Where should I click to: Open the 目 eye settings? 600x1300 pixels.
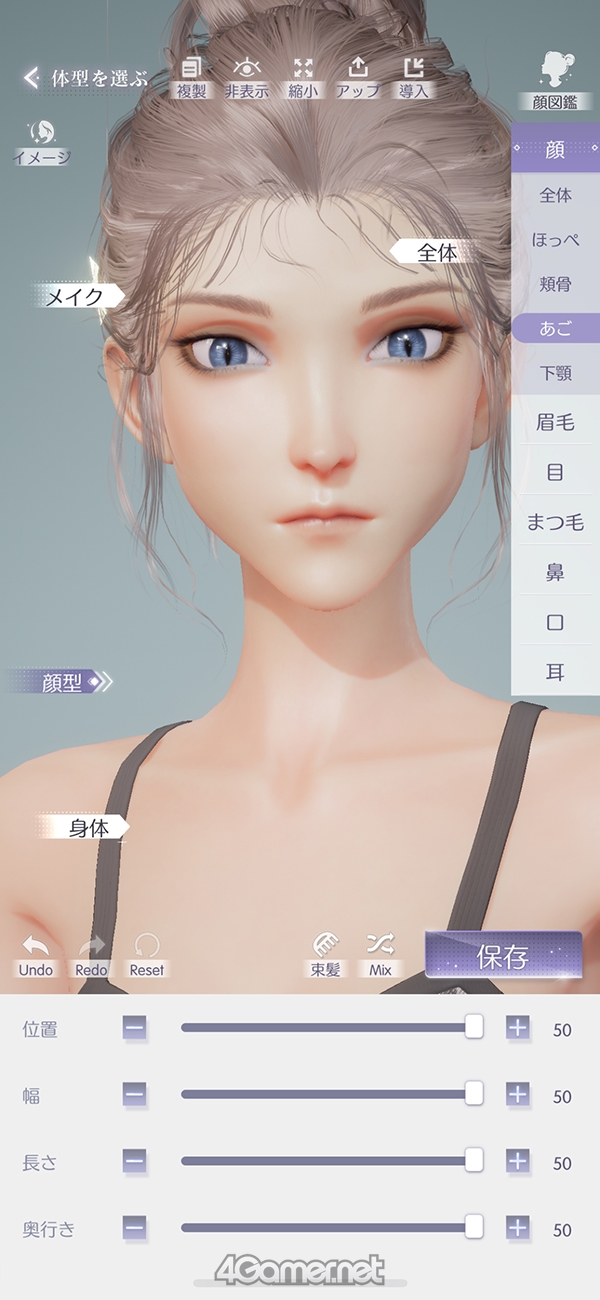(x=555, y=472)
